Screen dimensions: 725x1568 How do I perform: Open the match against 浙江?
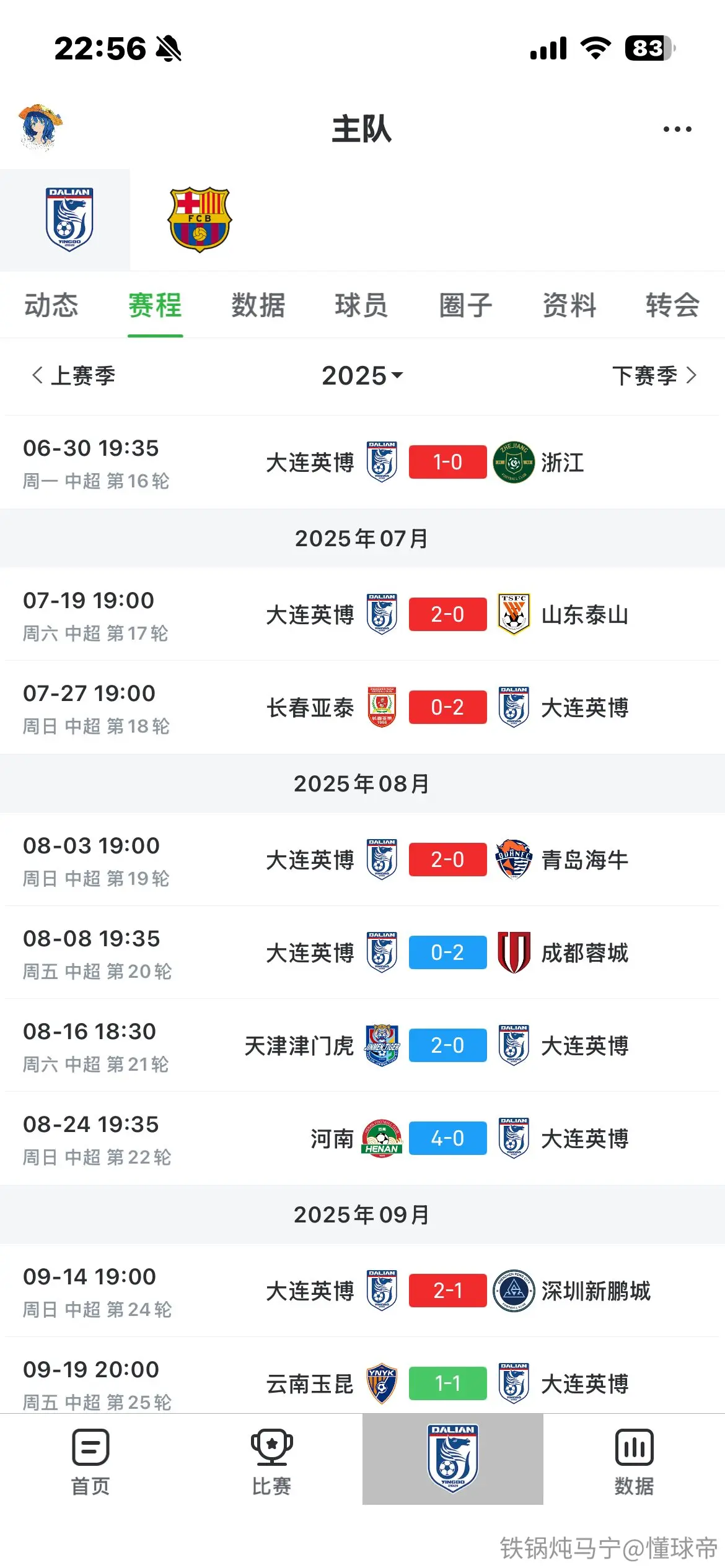pyautogui.click(x=362, y=462)
